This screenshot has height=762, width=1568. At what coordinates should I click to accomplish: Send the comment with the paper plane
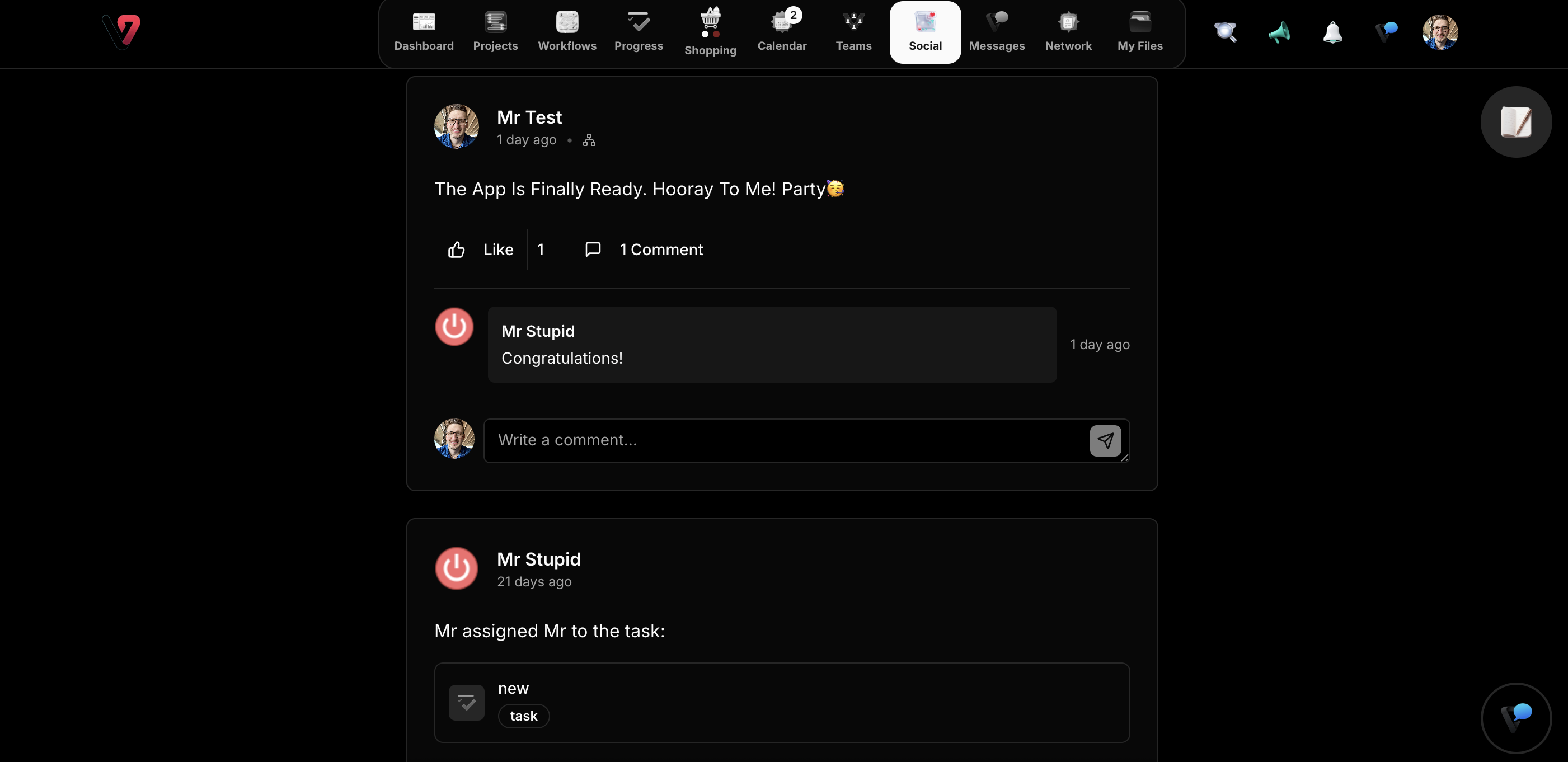click(x=1105, y=440)
